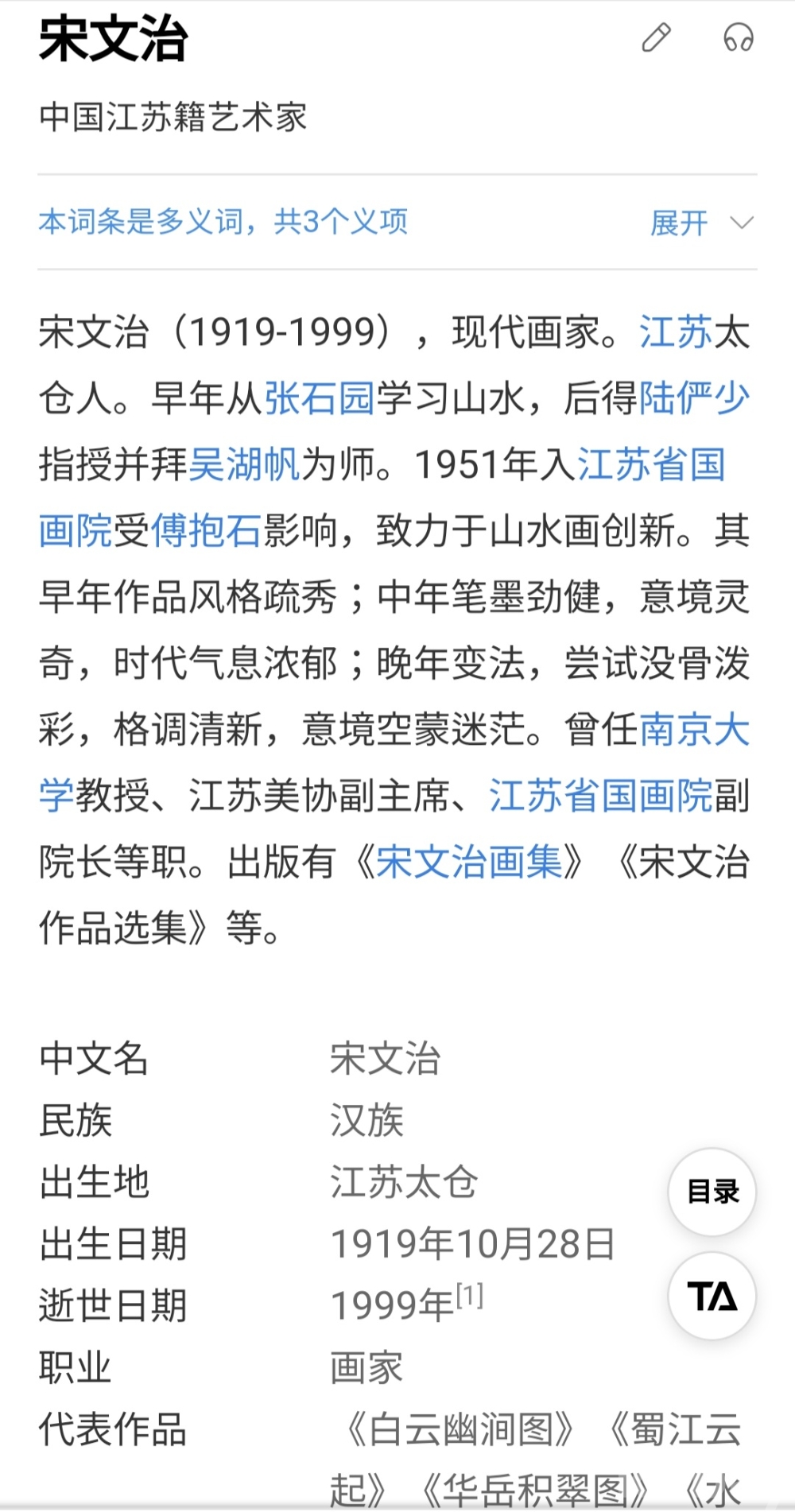Viewport: 795px width, 1512px height.
Task: Open the 傅抱石 link
Action: point(207,530)
